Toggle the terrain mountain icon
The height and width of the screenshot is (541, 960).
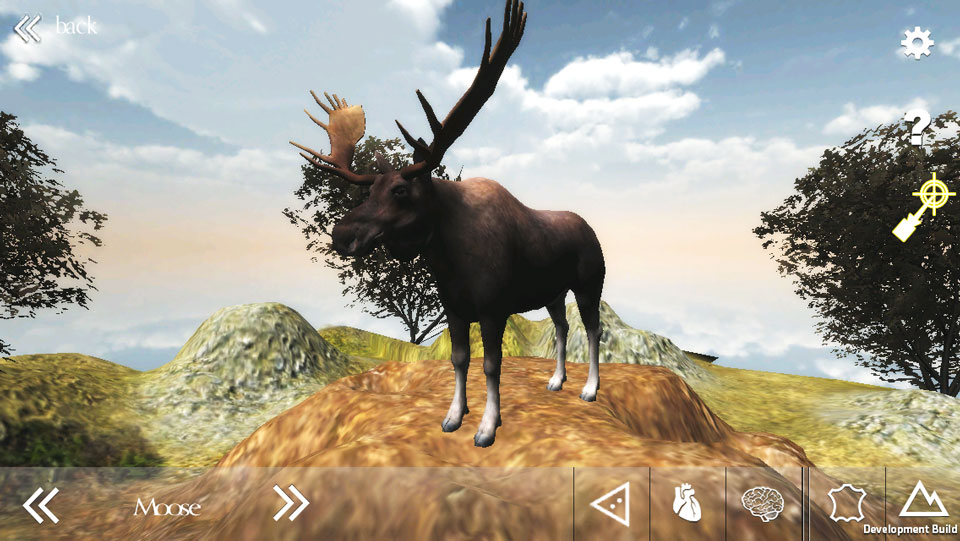922,499
